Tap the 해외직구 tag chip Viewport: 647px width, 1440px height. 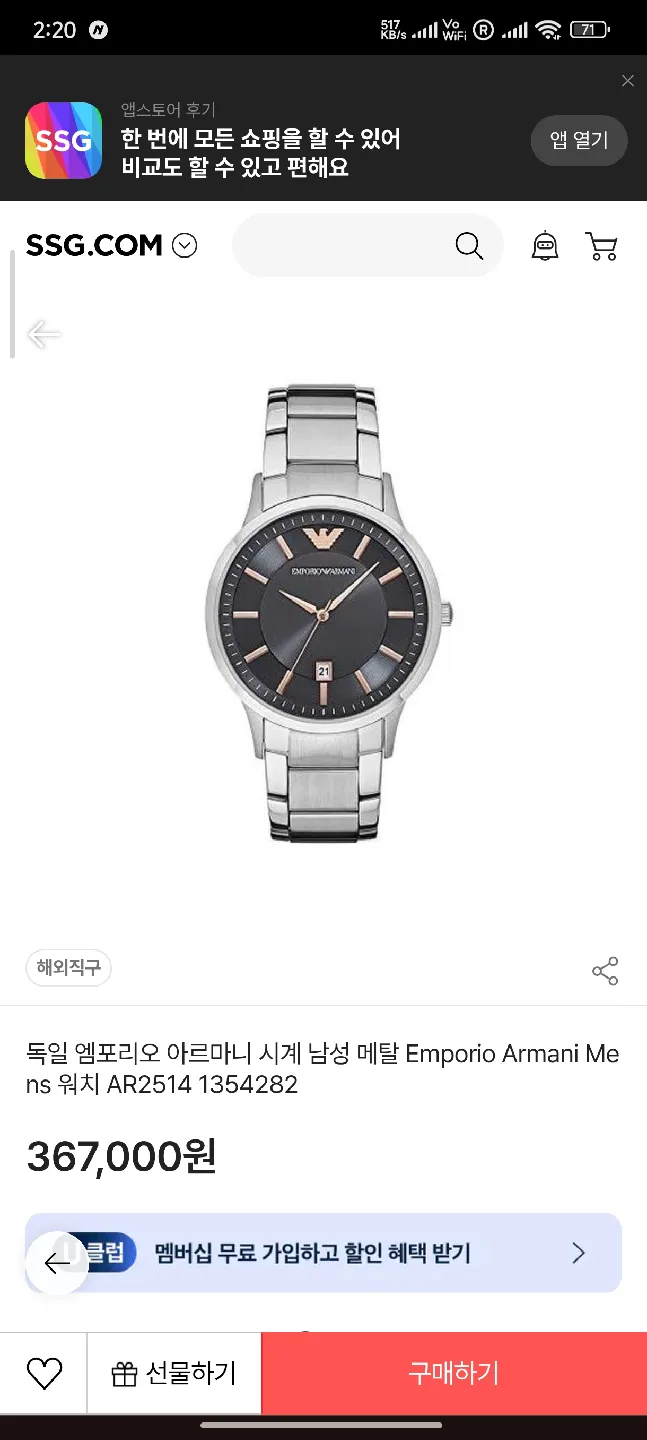(x=68, y=967)
